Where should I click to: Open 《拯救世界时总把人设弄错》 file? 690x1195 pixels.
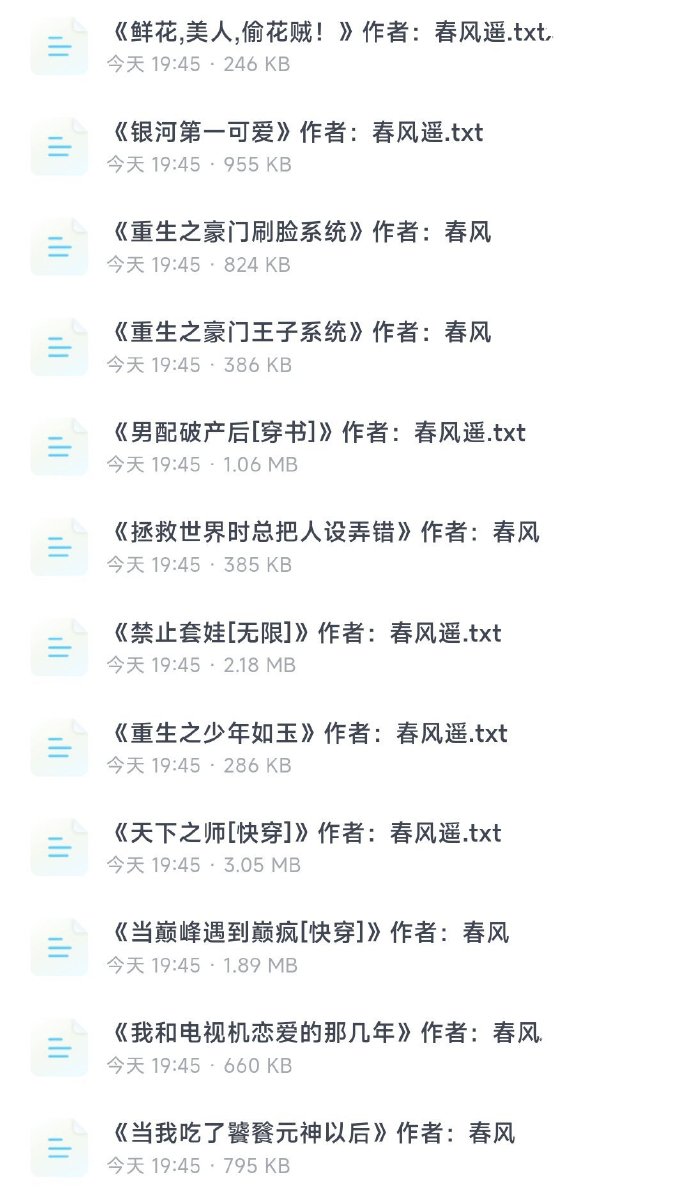[x=324, y=533]
